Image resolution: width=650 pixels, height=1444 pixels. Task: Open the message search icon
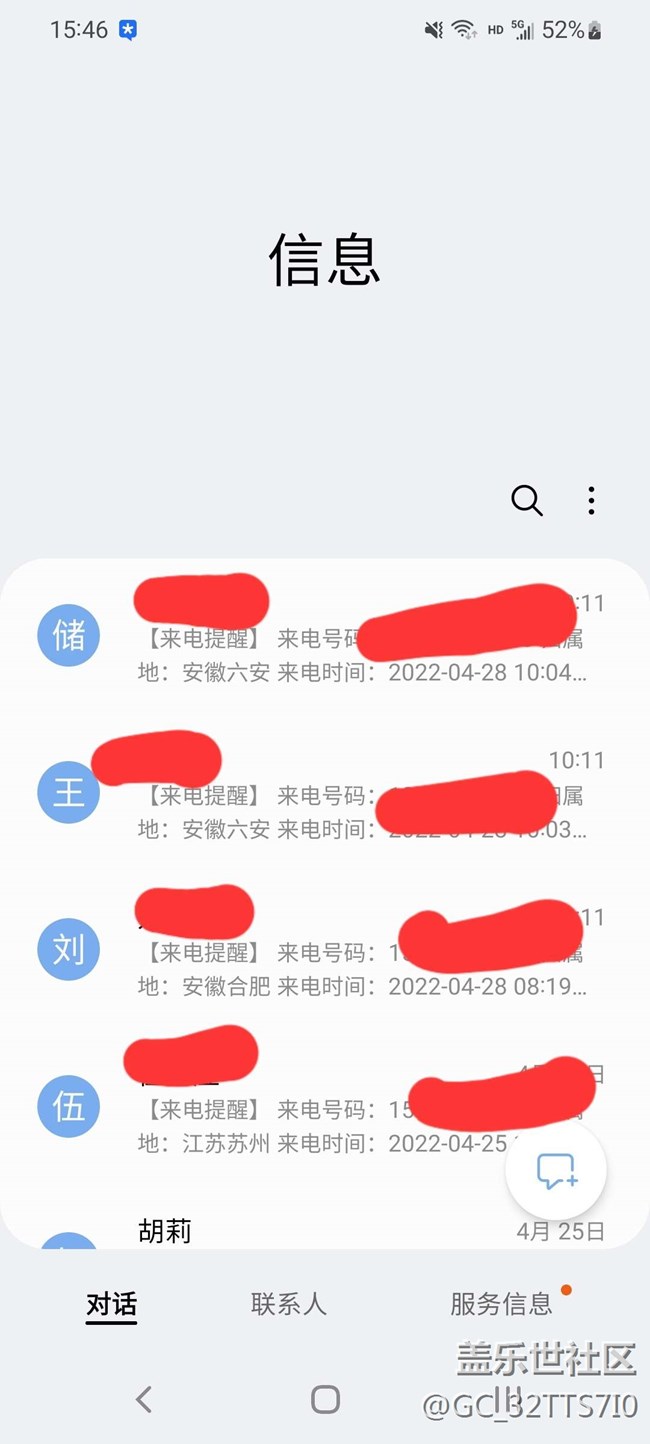(x=526, y=500)
